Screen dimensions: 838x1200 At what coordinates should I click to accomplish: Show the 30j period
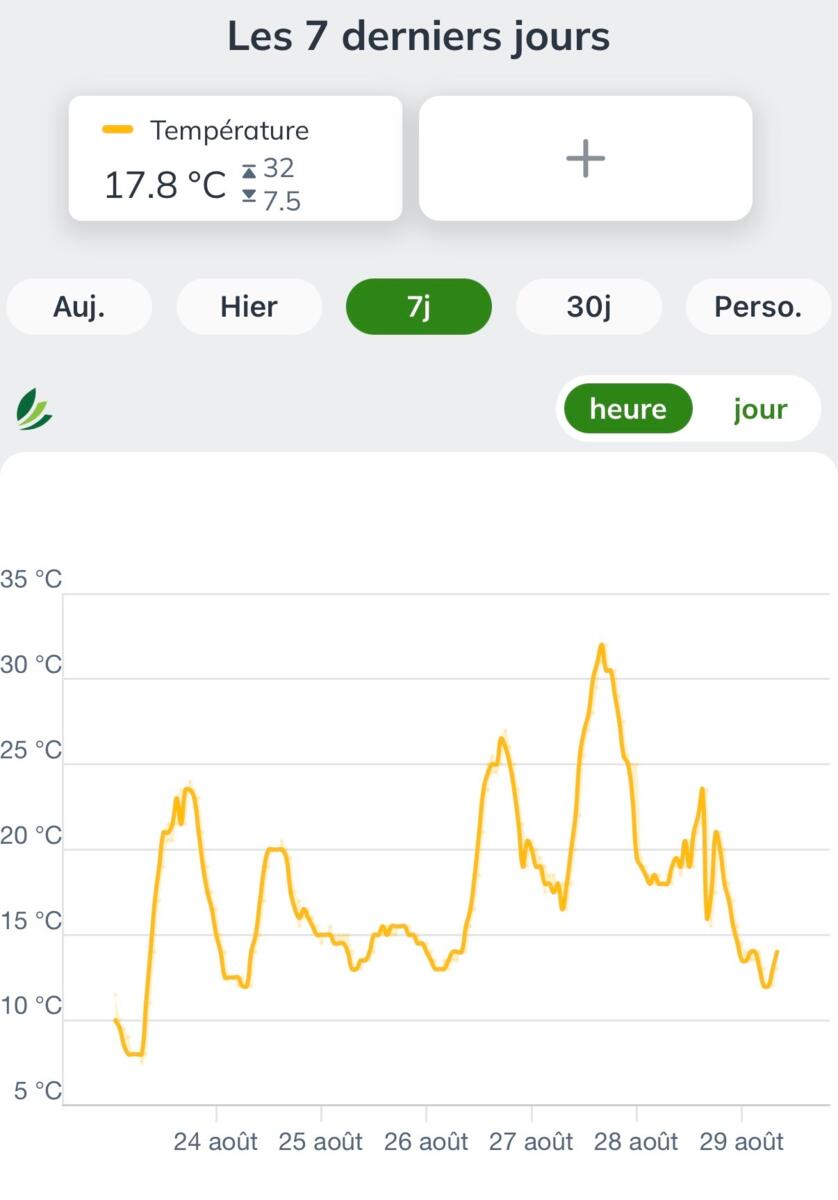pos(589,306)
